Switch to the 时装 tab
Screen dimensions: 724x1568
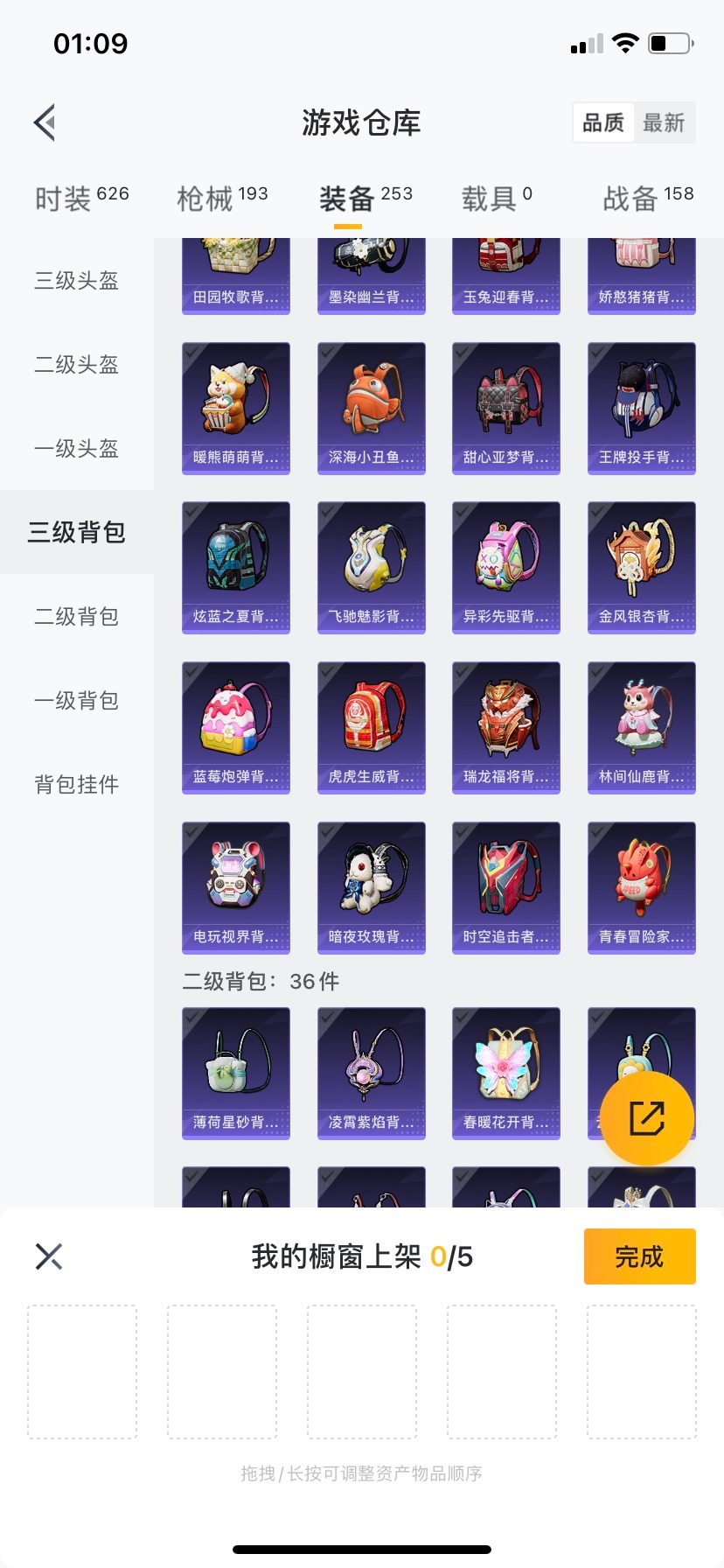click(x=81, y=199)
